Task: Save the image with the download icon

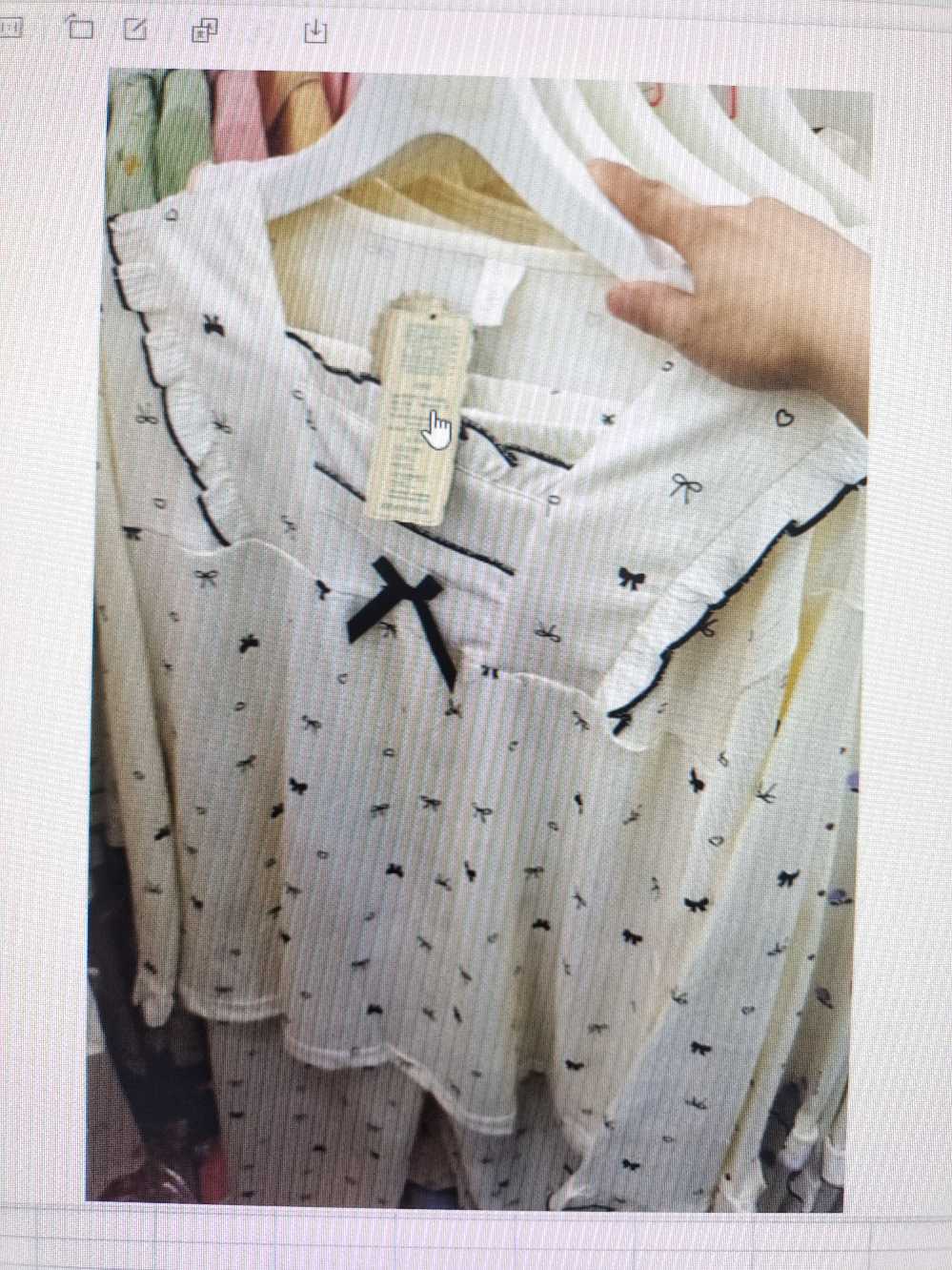Action: point(314,31)
